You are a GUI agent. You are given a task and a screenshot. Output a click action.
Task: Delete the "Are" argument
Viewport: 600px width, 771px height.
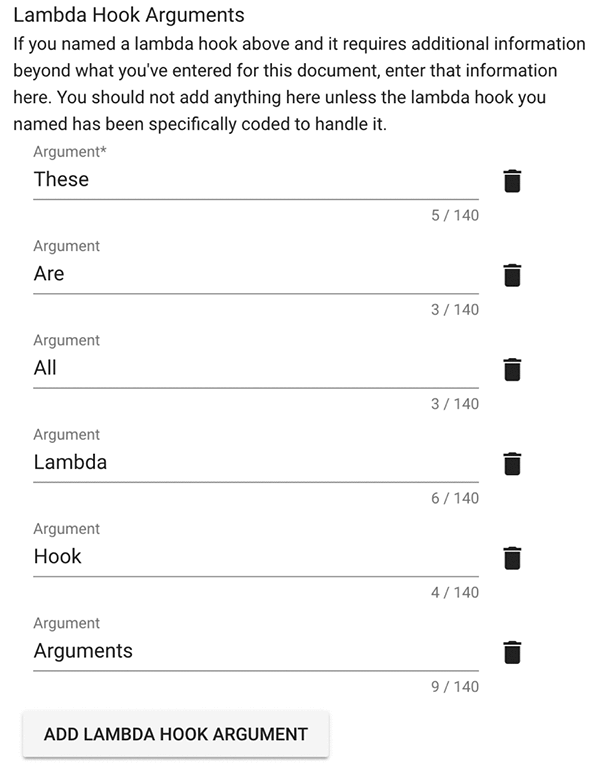(x=512, y=275)
